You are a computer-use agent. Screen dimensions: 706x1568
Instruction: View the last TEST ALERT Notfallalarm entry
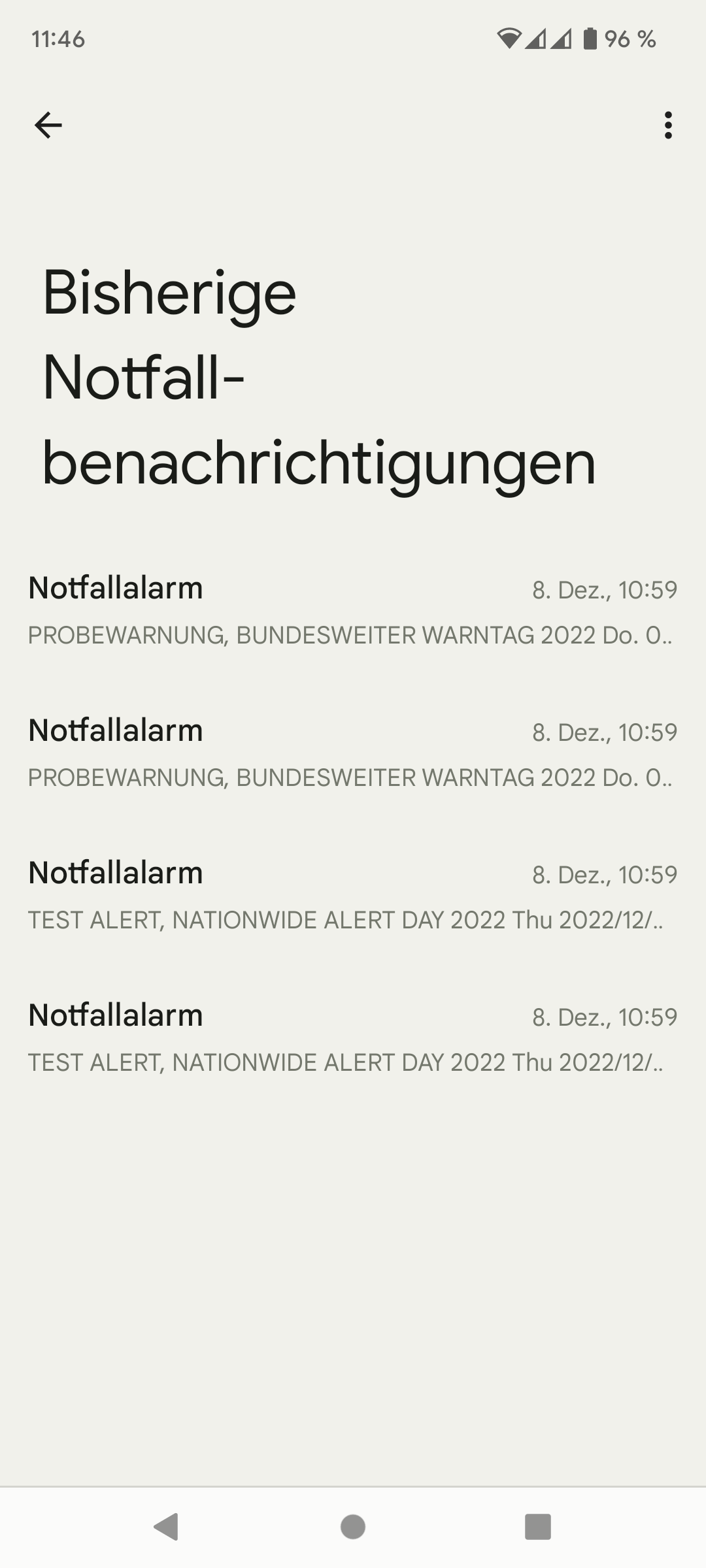353,1038
